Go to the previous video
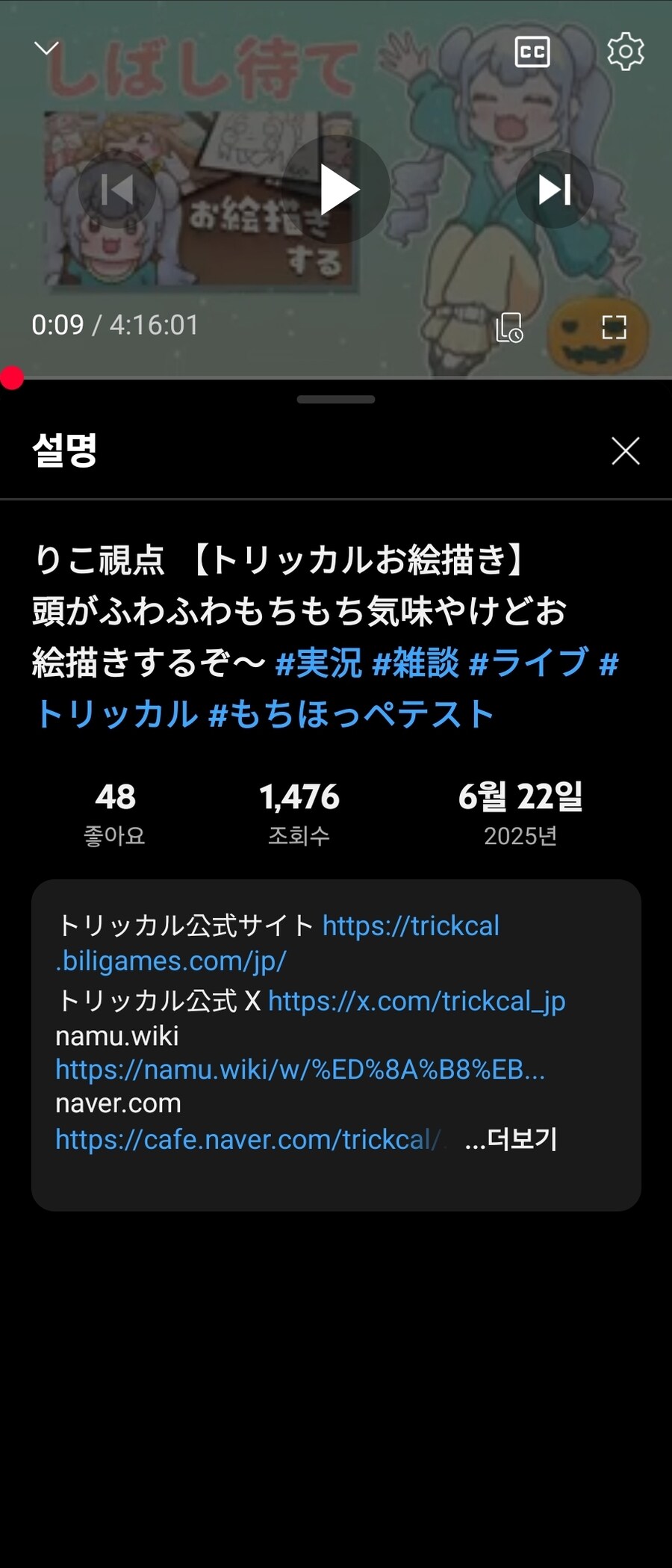This screenshot has width=672, height=1568. (117, 190)
